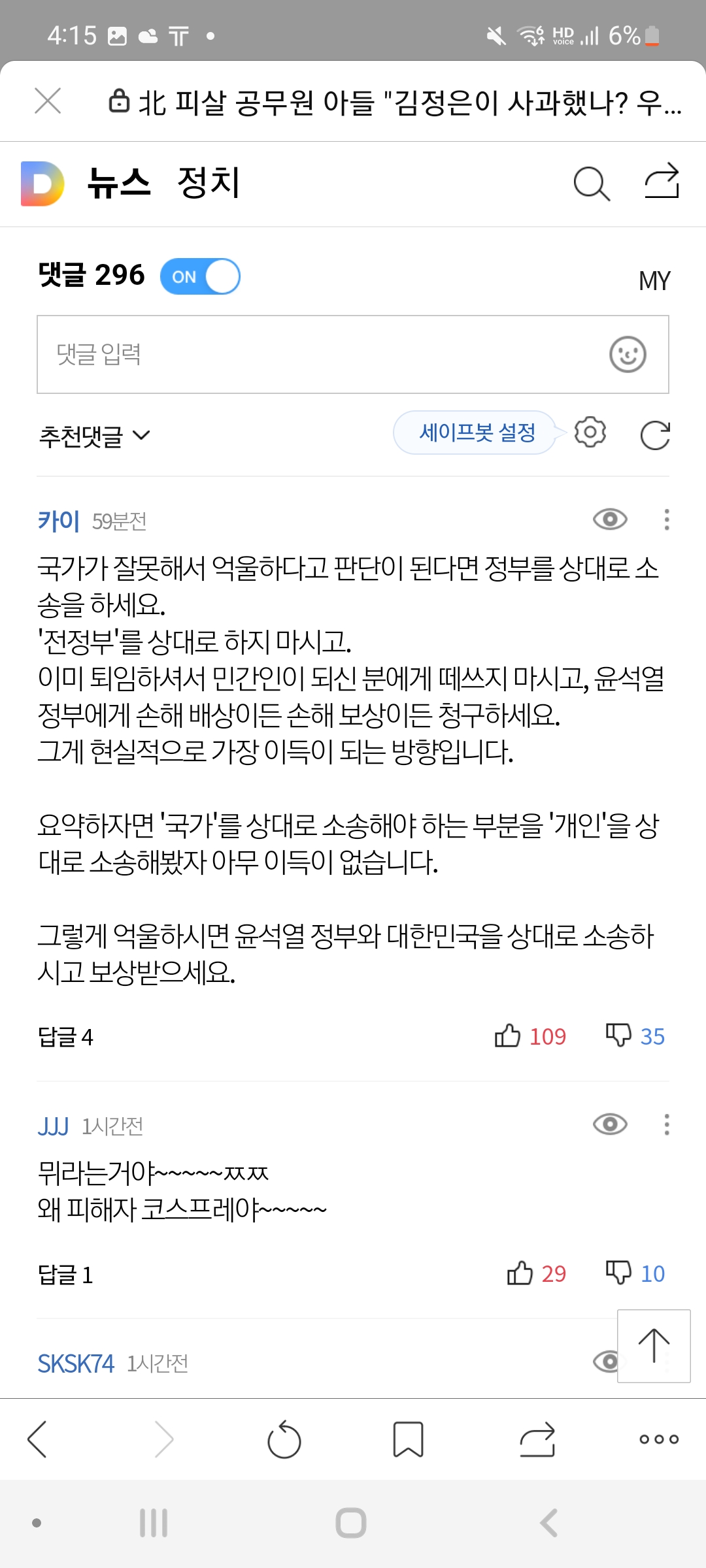Open 뉴스 home from header
The width and height of the screenshot is (706, 1568).
(x=119, y=183)
